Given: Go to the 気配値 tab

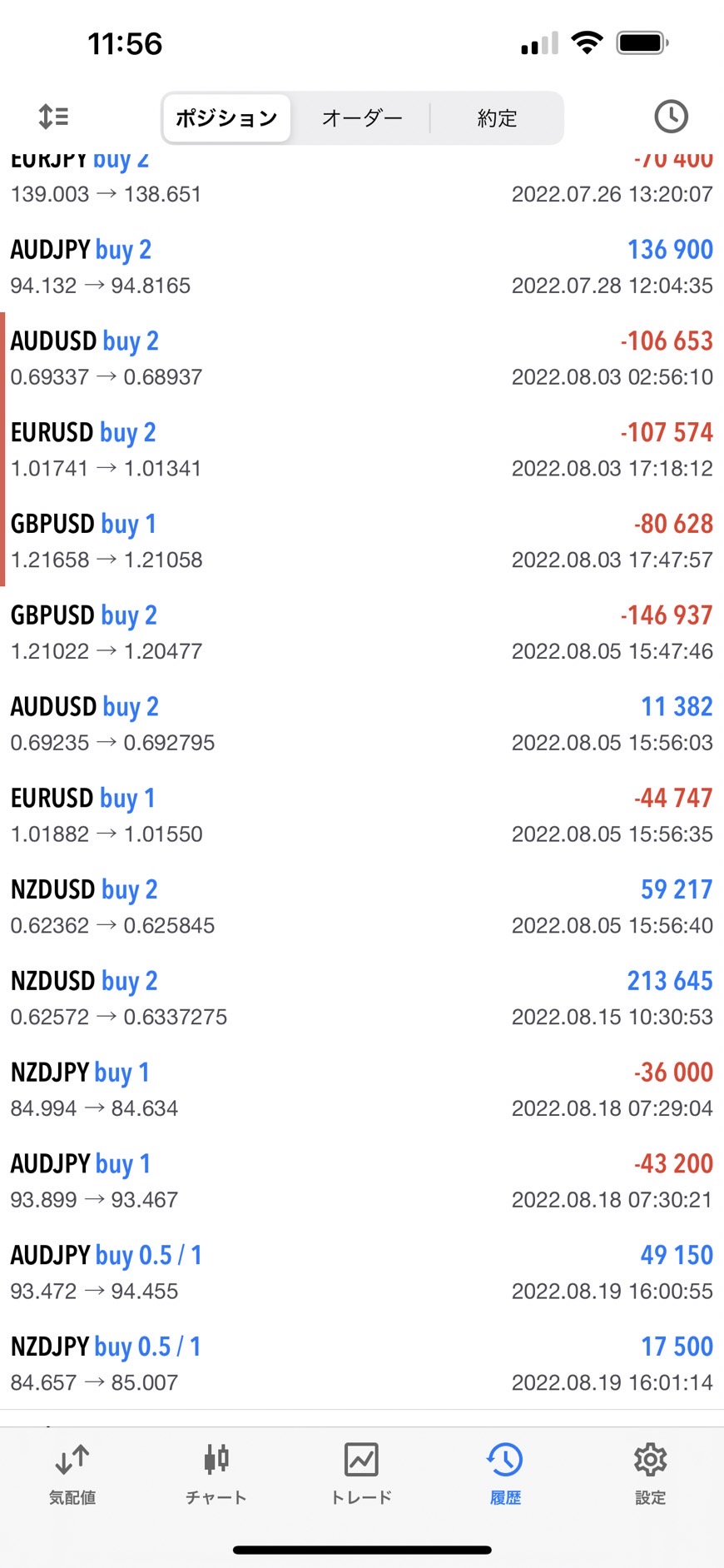Looking at the screenshot, I should pyautogui.click(x=72, y=1474).
